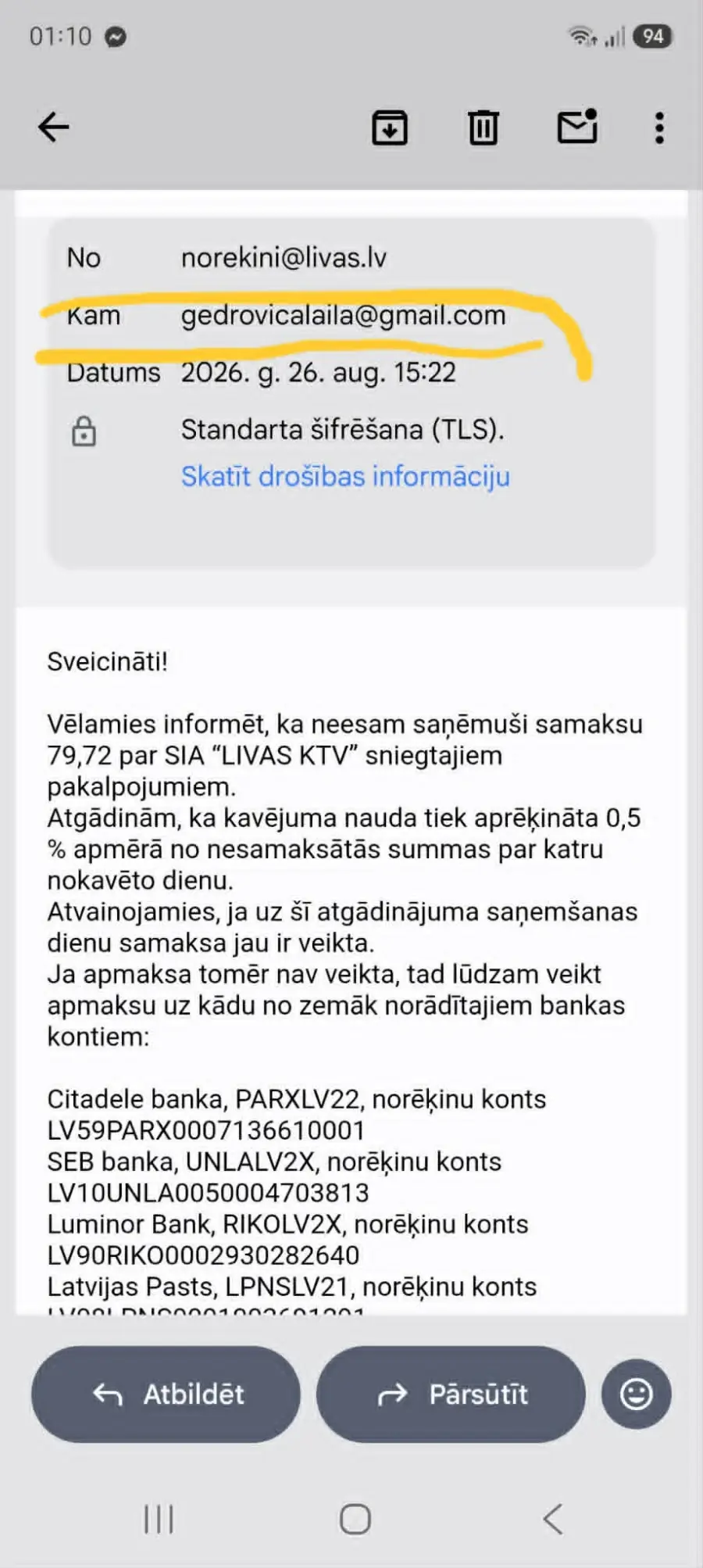Image resolution: width=703 pixels, height=1568 pixels.
Task: Mark this email as unread
Action: (x=577, y=126)
